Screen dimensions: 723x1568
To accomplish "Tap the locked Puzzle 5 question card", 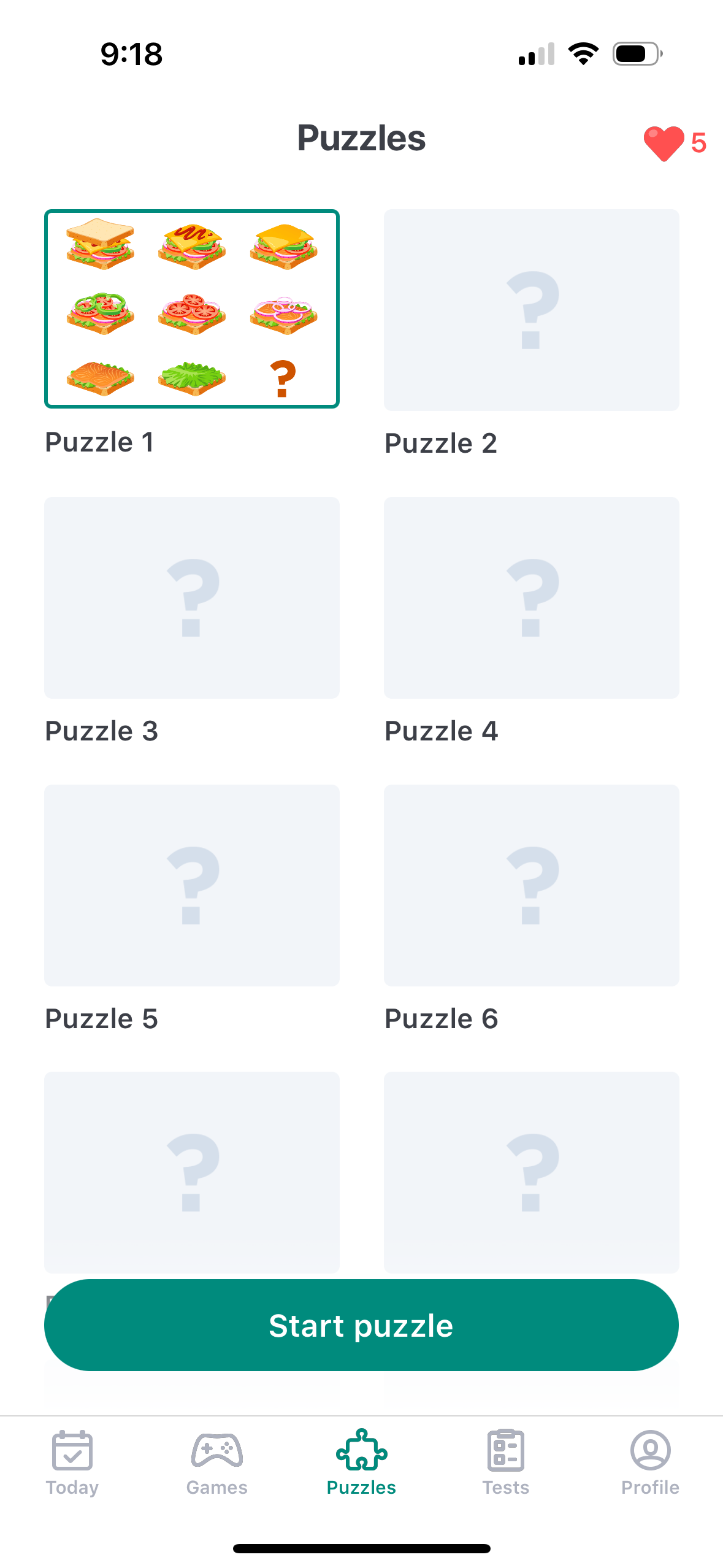I will (x=191, y=885).
